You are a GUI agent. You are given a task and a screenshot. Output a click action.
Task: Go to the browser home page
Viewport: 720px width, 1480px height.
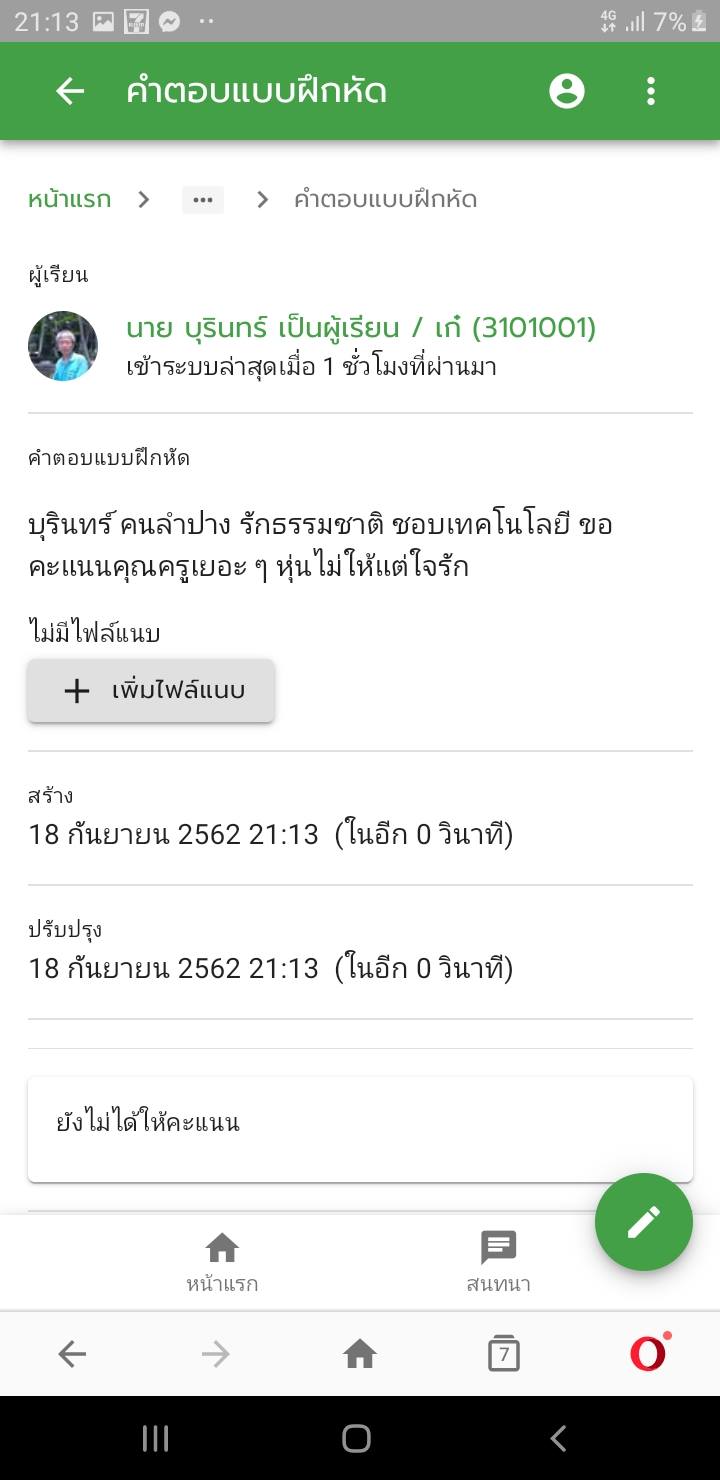tap(360, 1355)
